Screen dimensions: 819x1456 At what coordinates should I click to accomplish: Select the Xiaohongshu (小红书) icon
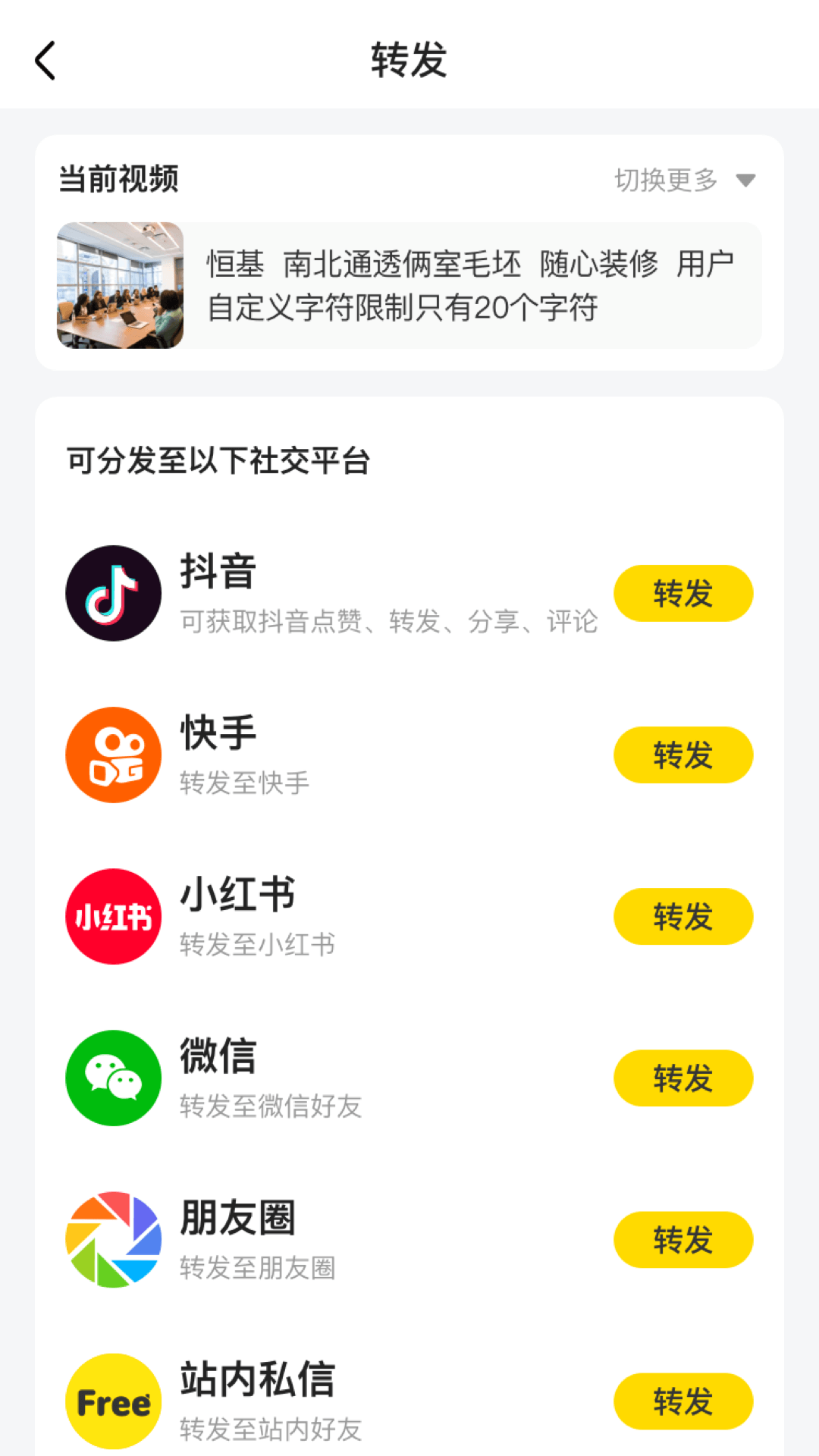click(x=113, y=917)
